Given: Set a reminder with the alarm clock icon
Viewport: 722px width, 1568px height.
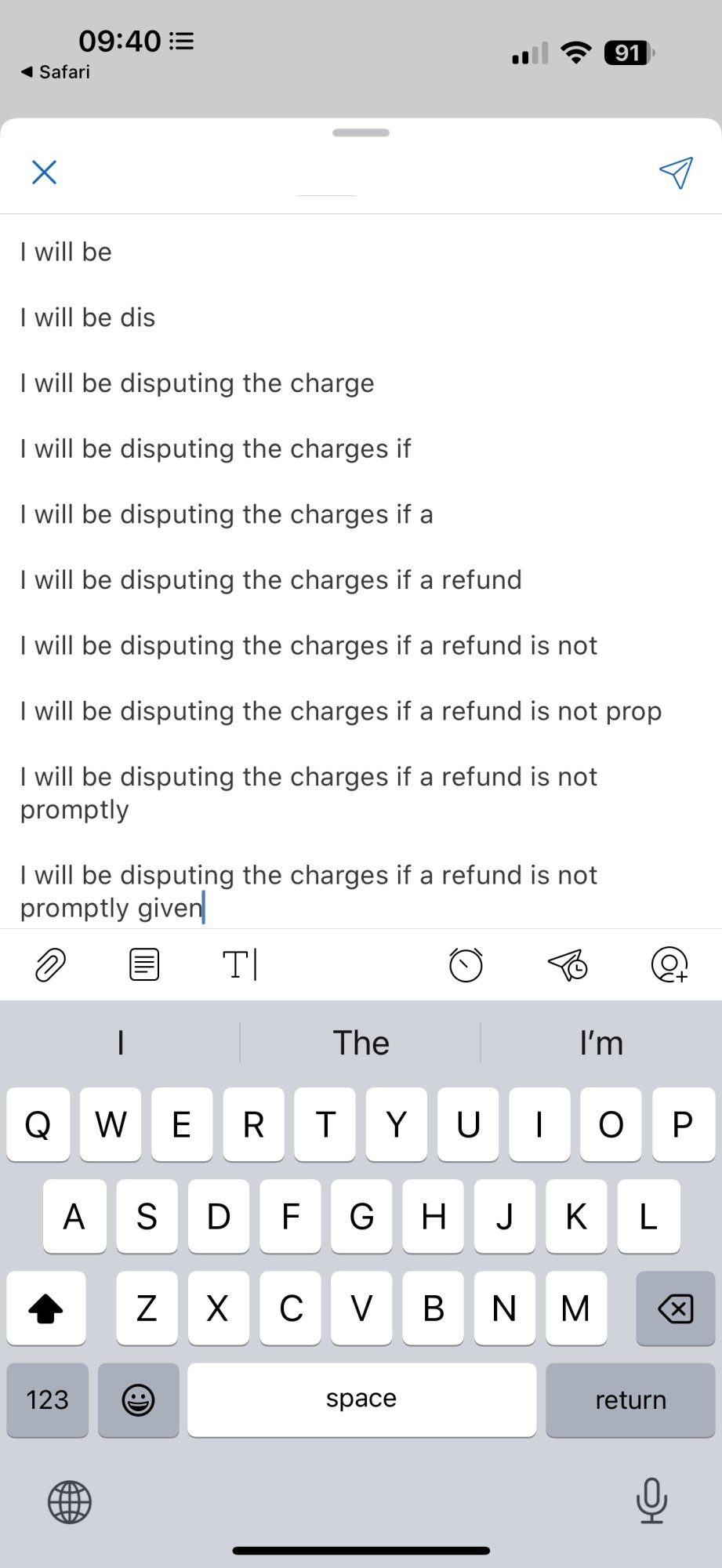Looking at the screenshot, I should pos(466,965).
